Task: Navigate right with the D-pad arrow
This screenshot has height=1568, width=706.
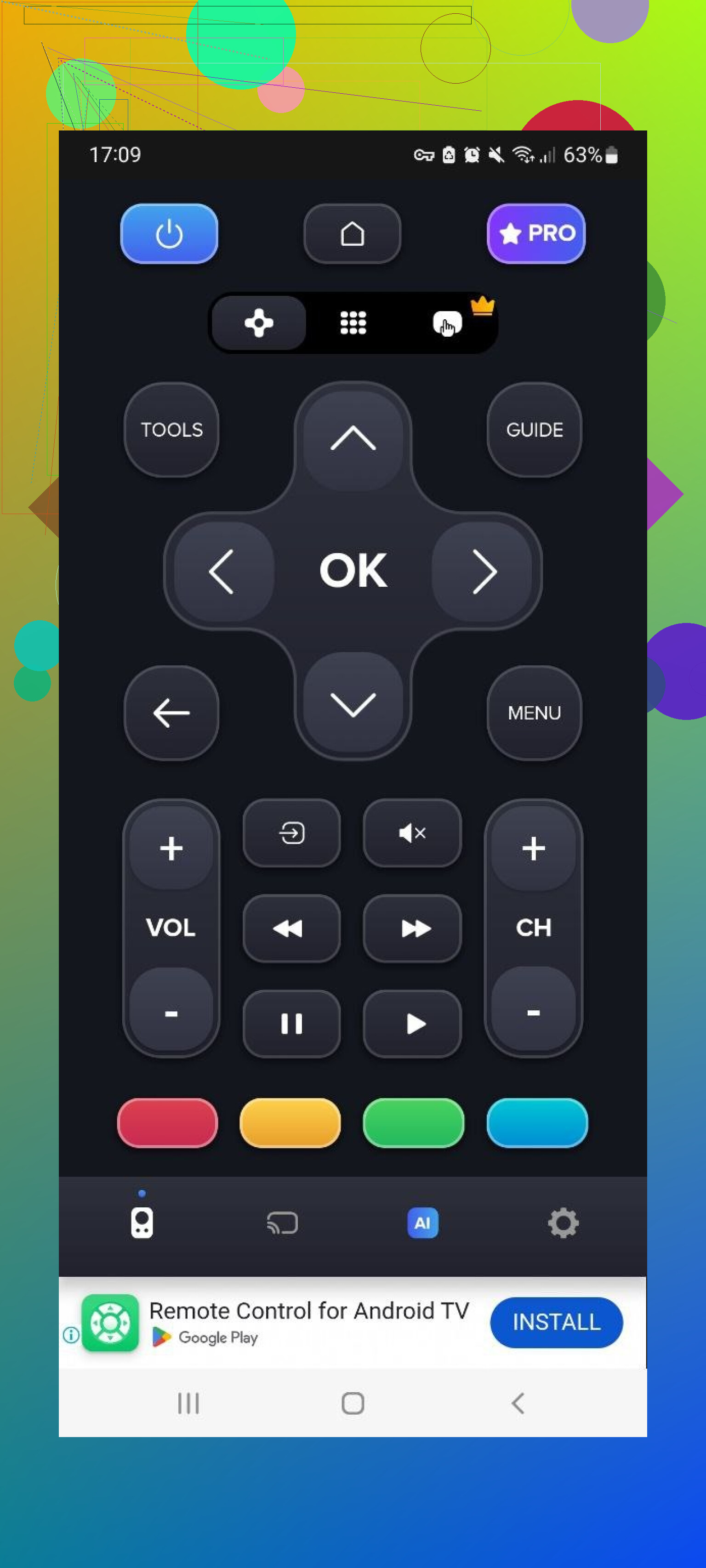Action: pos(484,571)
